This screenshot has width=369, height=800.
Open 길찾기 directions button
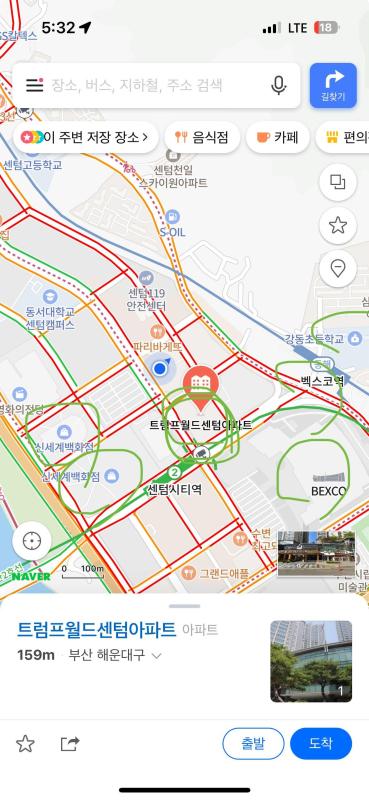333,86
